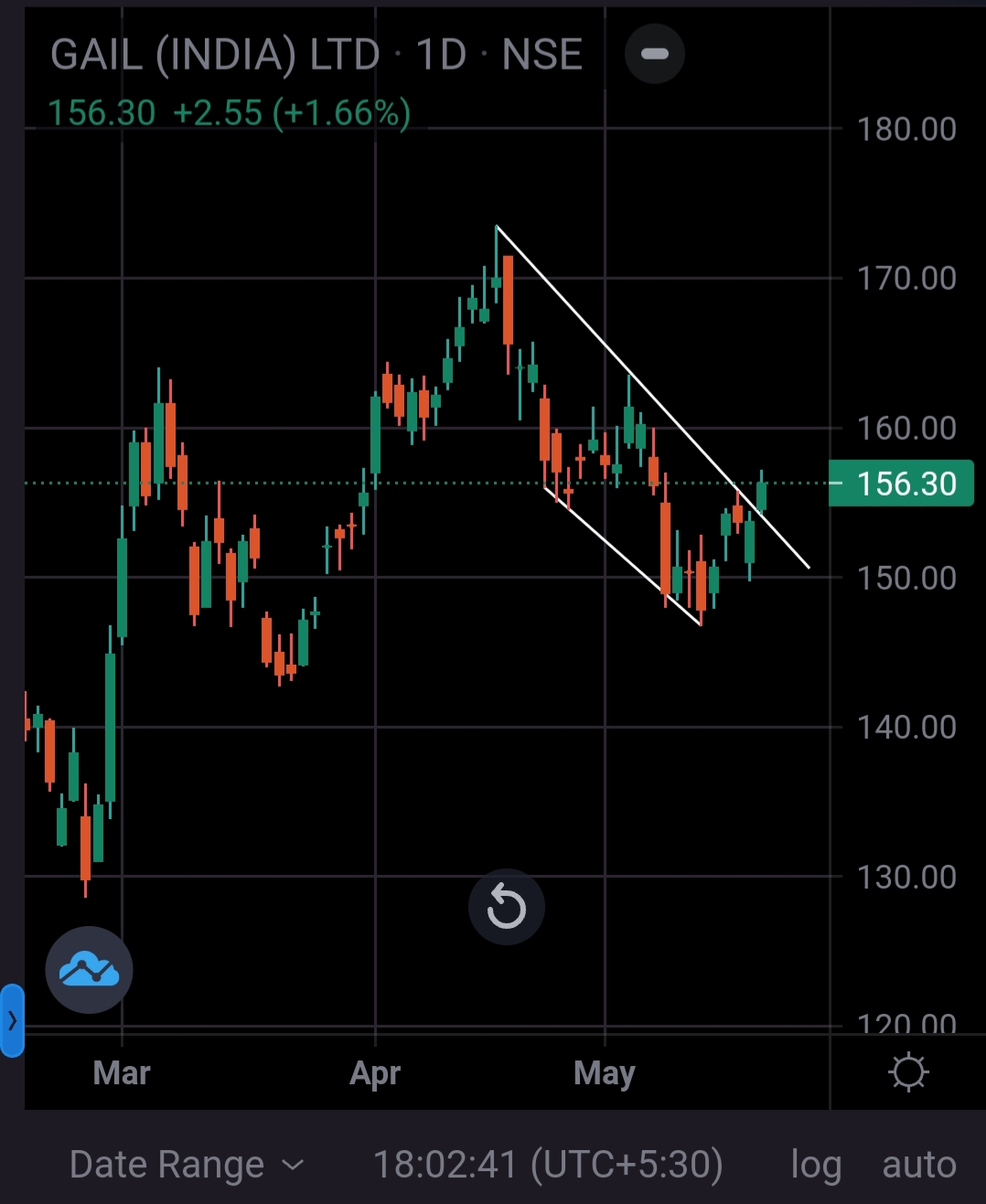
Task: Open the cloud chart layout button
Action: point(90,970)
